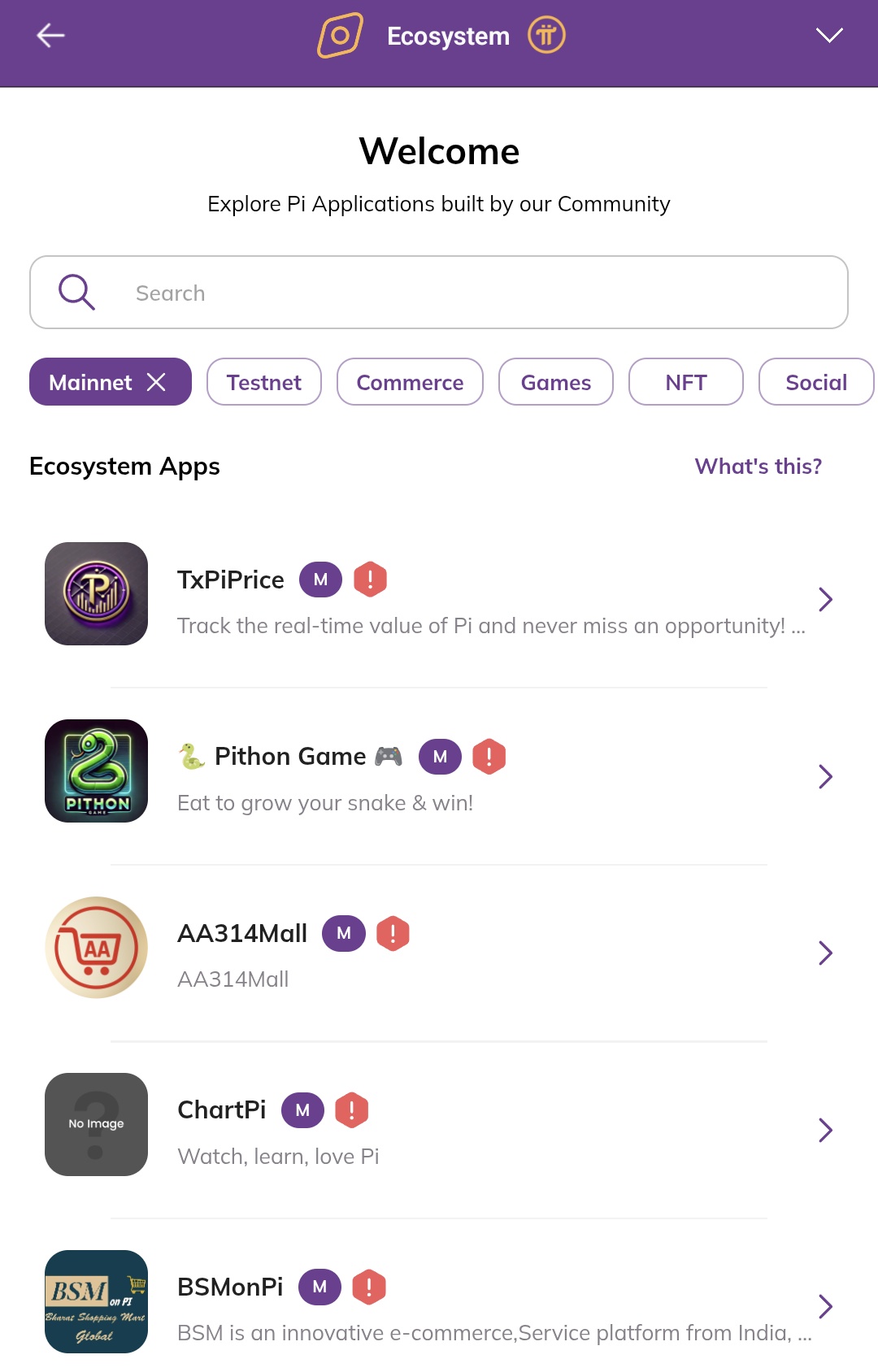The height and width of the screenshot is (1372, 878).
Task: Filter apps by Testnet
Action: [x=264, y=382]
